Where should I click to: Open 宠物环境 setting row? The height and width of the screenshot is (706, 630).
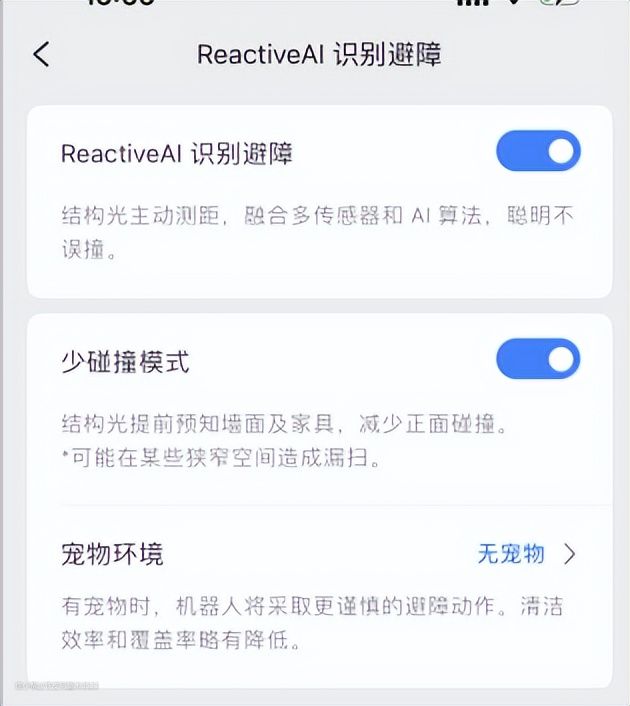(x=320, y=554)
